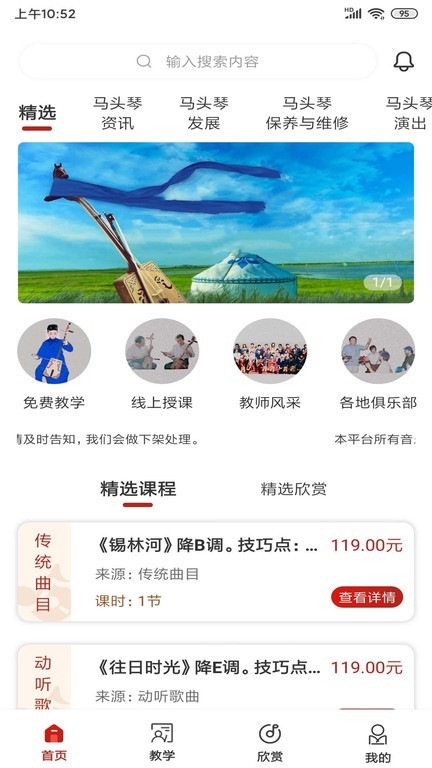432x768 pixels.
Task: Open the 《往日时光》降E调 course card
Action: [216, 677]
